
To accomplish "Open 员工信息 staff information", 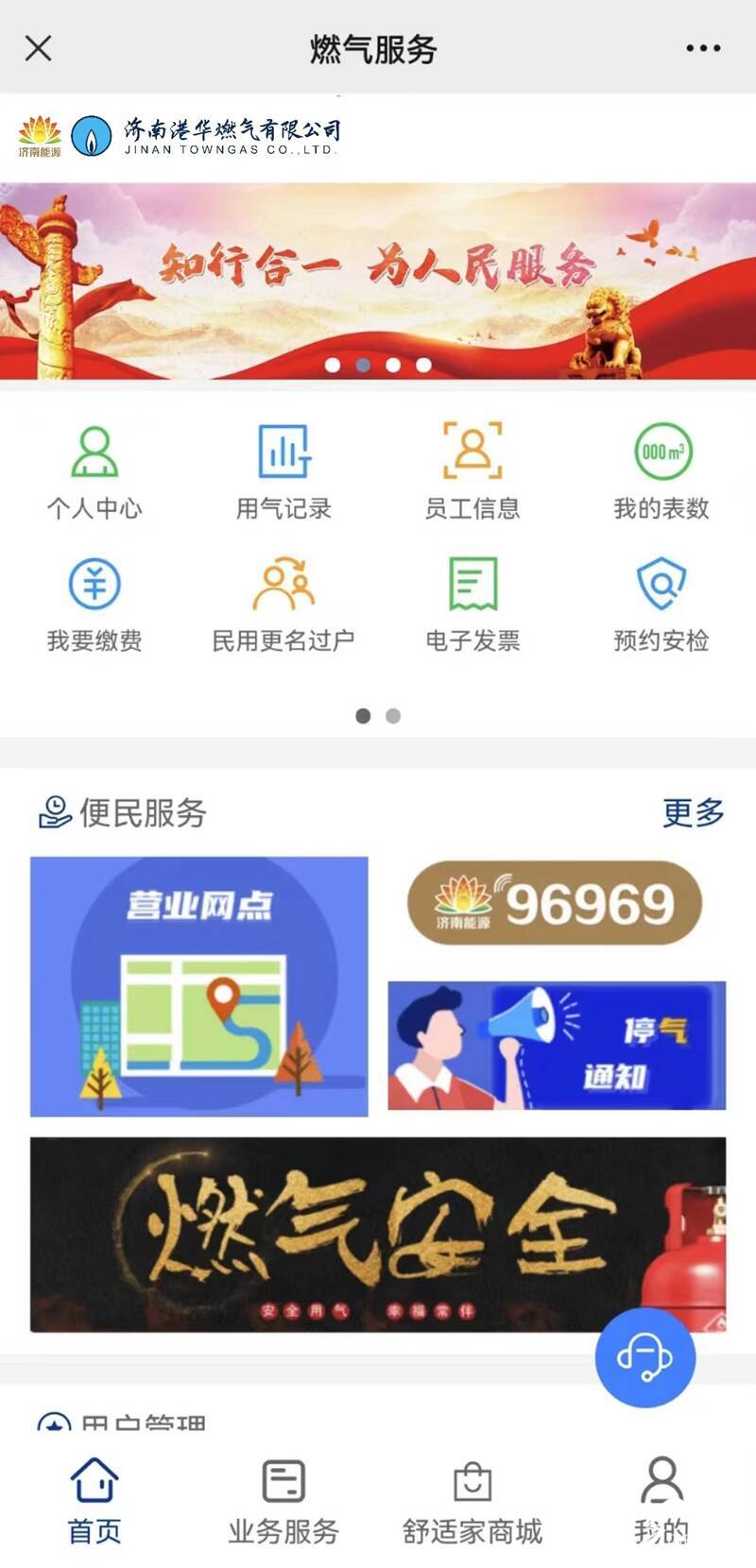I will tap(472, 472).
